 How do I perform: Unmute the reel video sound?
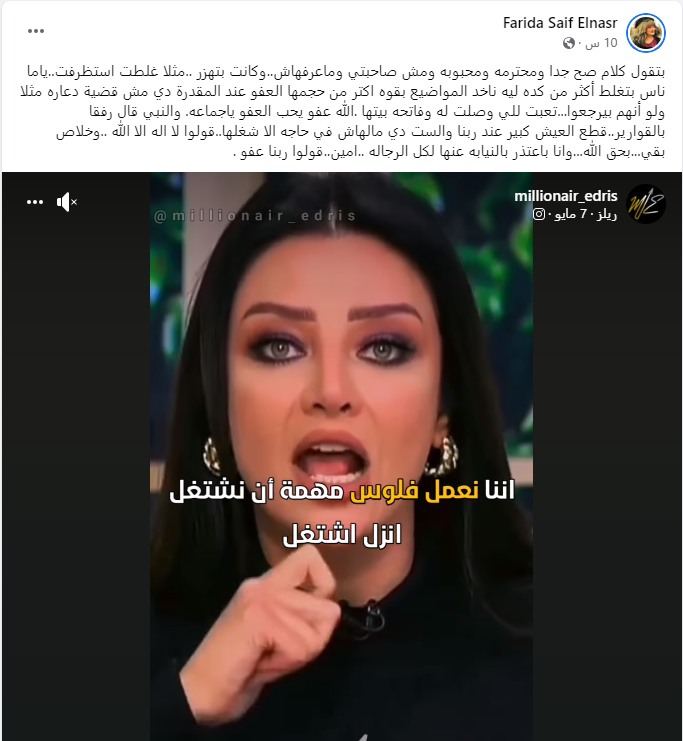(67, 203)
